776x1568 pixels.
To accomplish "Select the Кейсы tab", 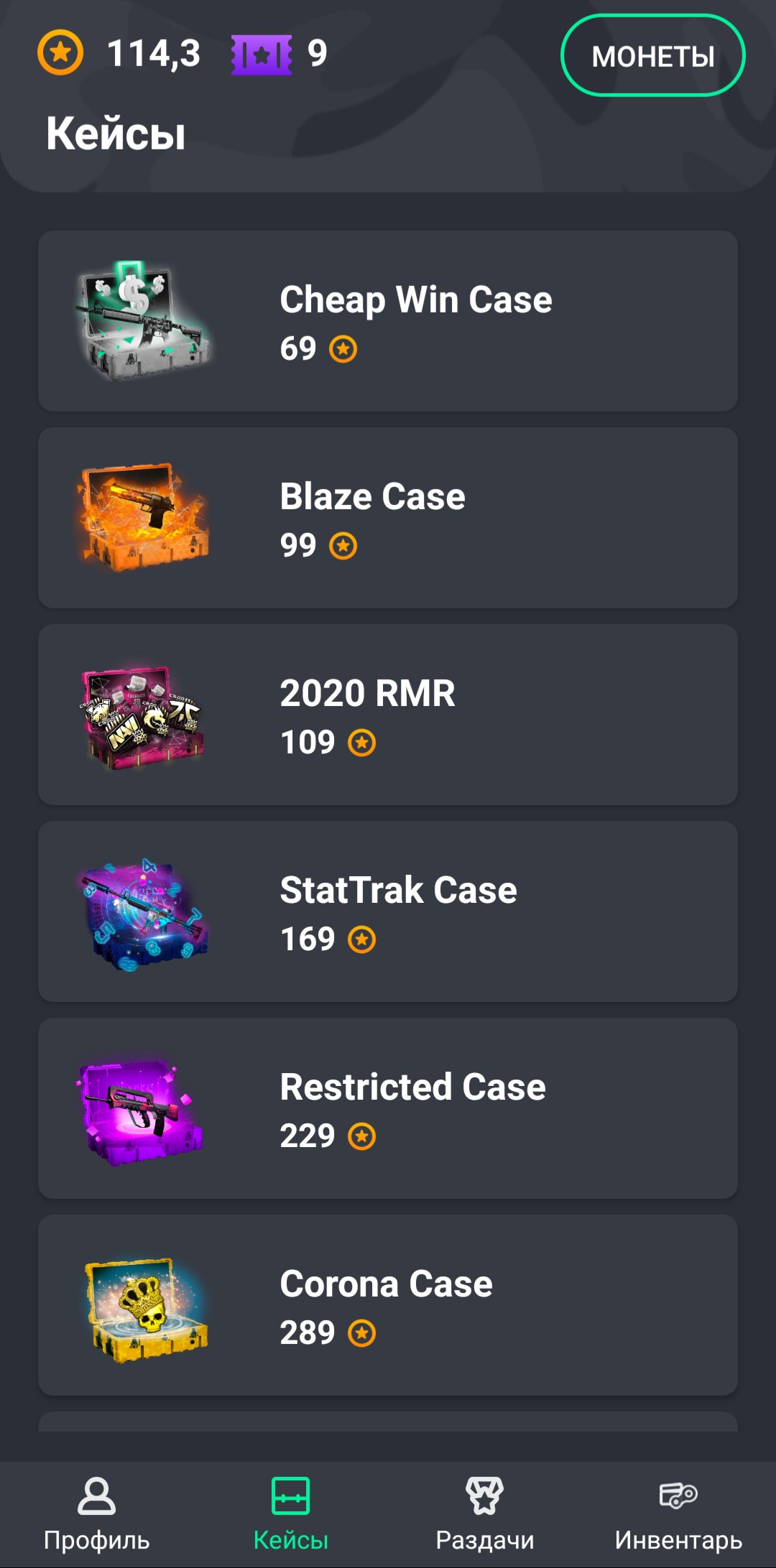I will point(290,1513).
